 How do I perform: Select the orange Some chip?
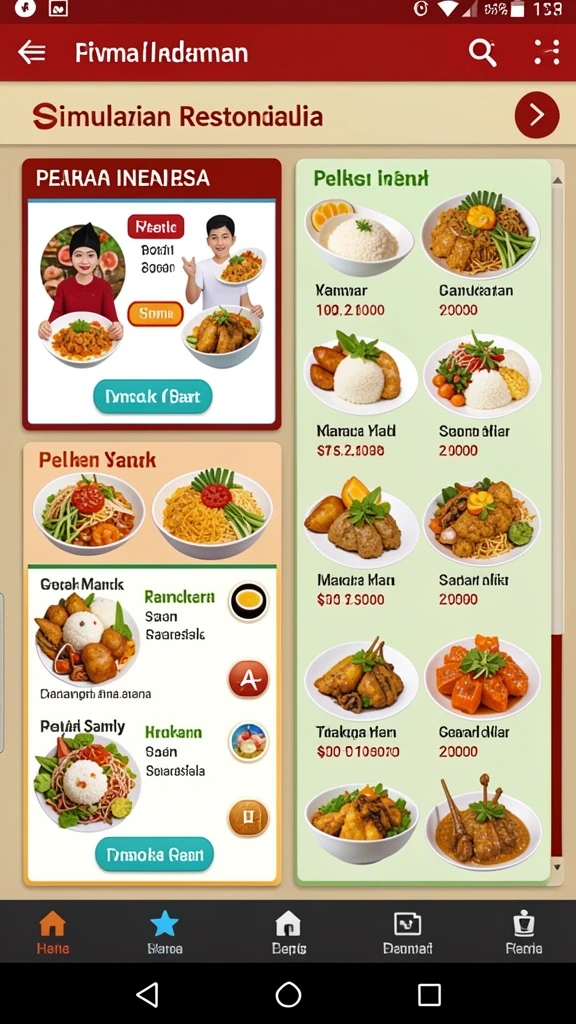tap(155, 313)
